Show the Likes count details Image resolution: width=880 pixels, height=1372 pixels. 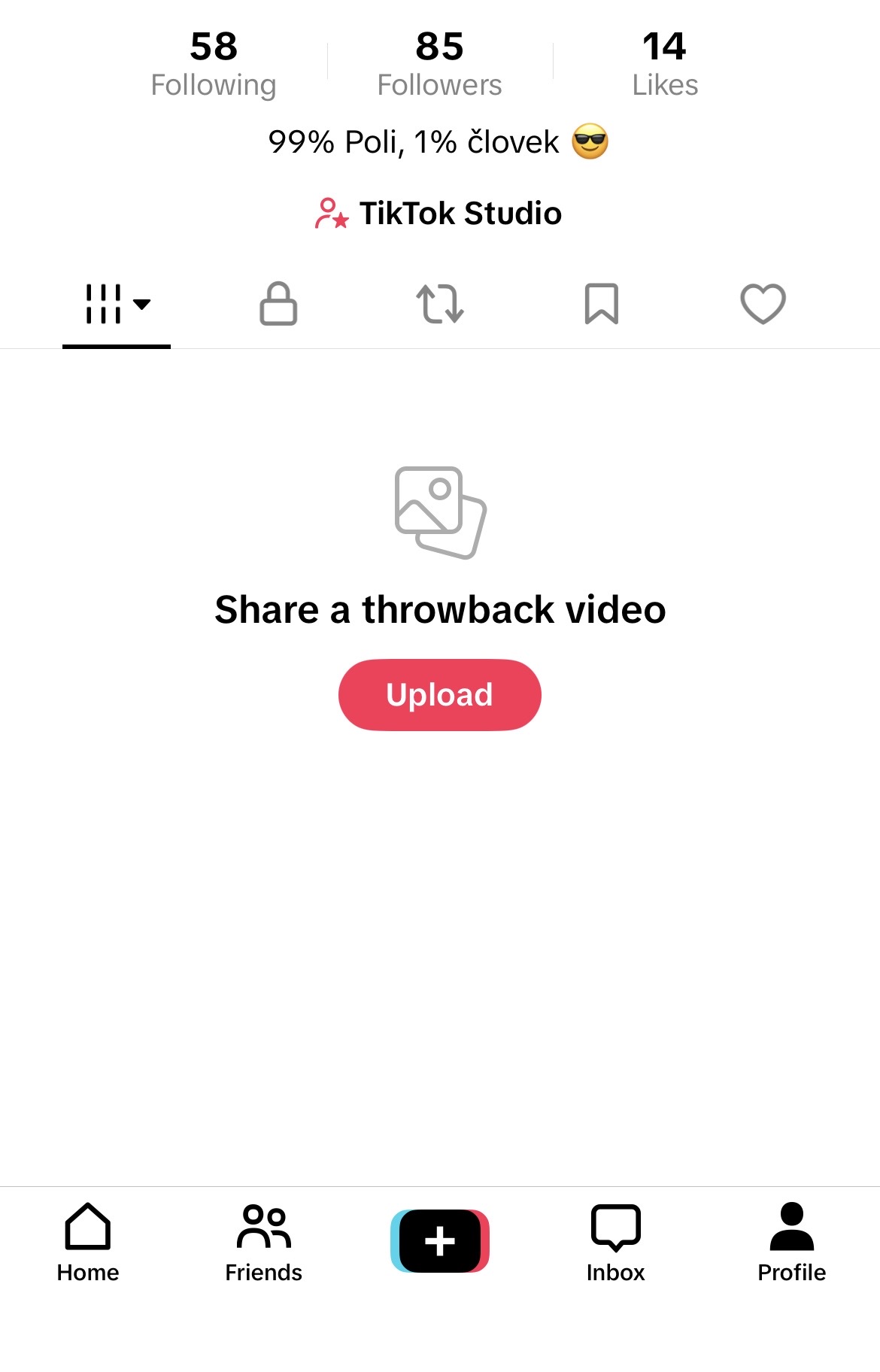click(665, 65)
